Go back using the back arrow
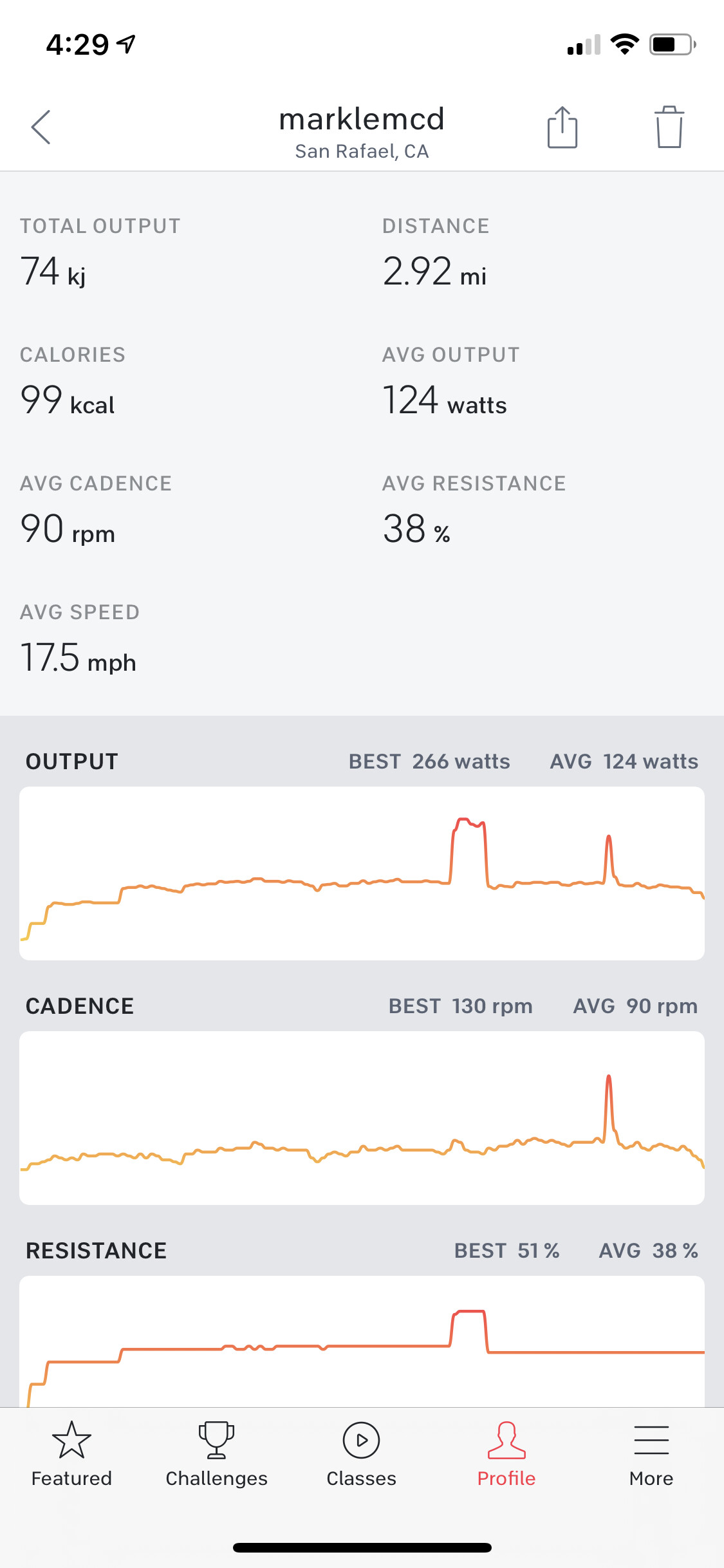The image size is (724, 1568). coord(41,127)
